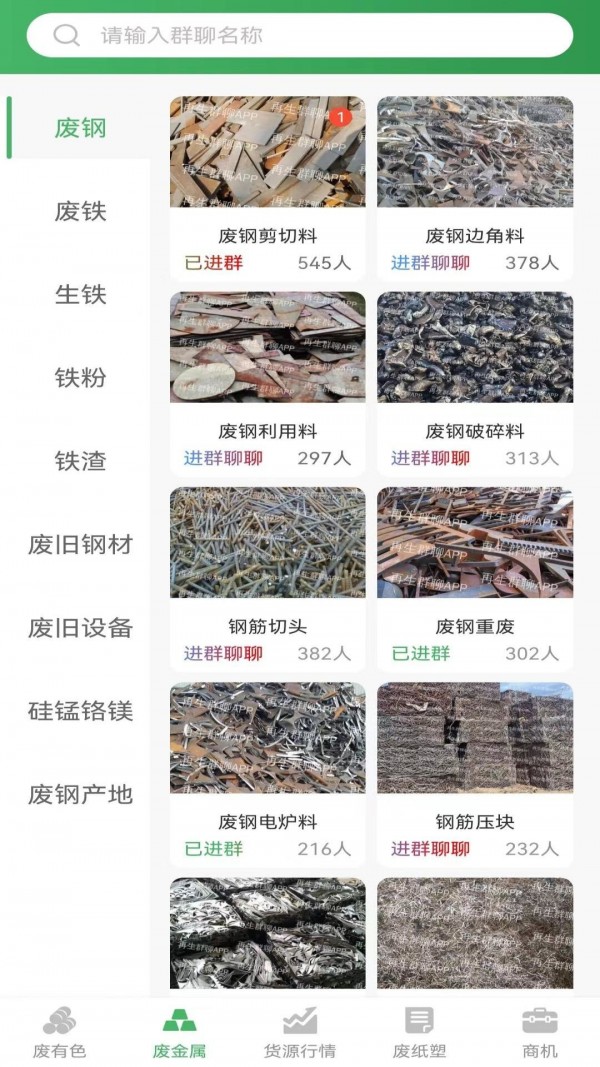Go to the 废纸塑 bottom tab
Viewport: 600px width, 1067px height.
click(x=419, y=1032)
